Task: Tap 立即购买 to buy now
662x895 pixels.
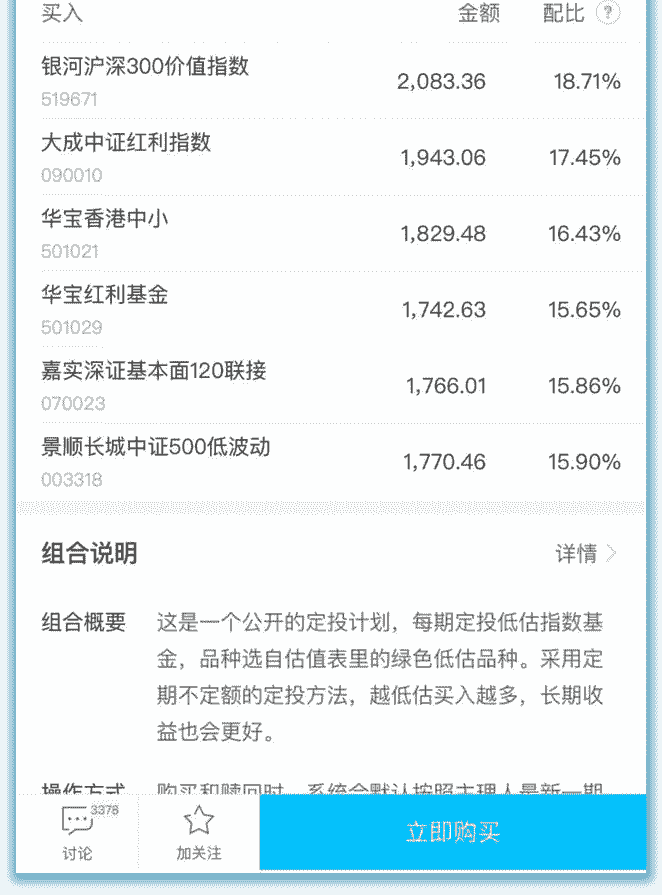Action: tap(452, 833)
